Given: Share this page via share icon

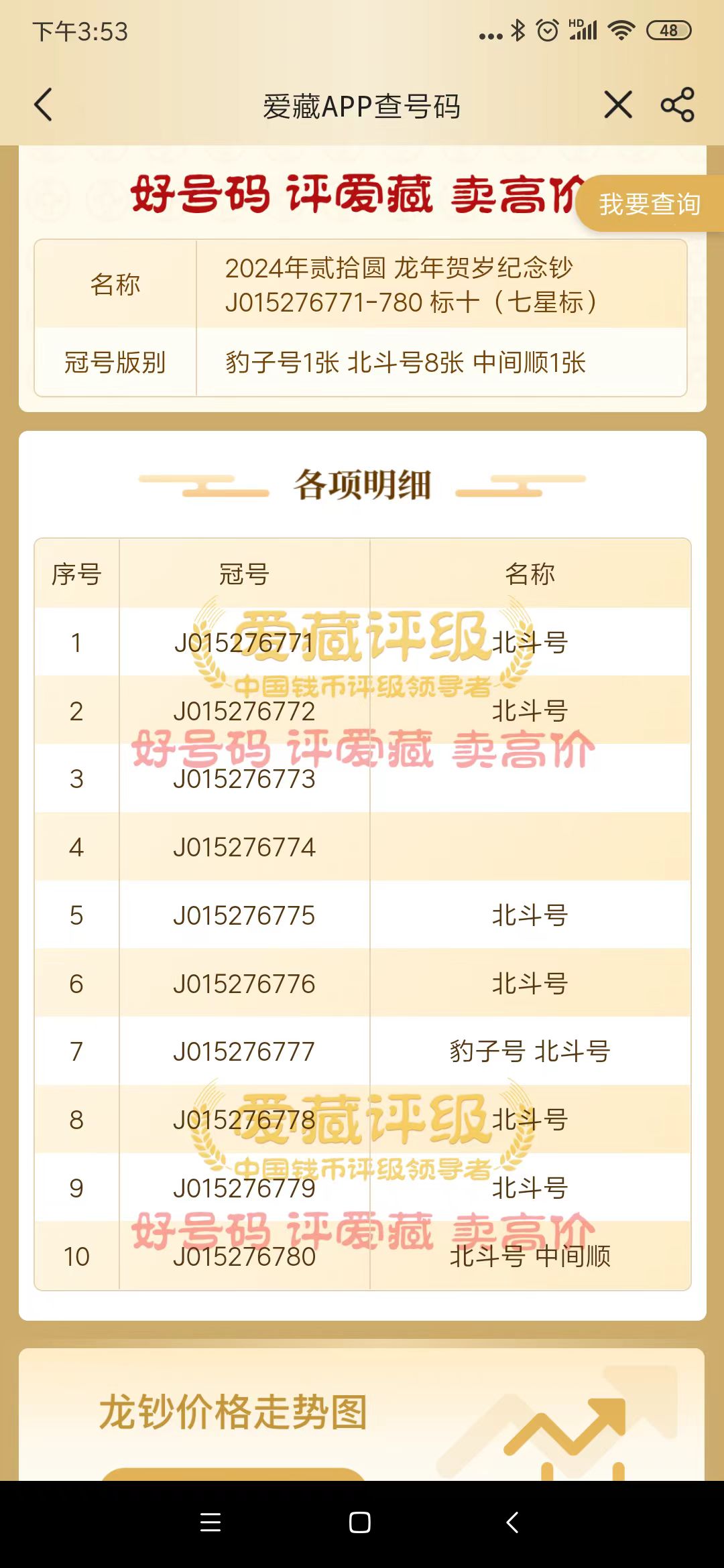Looking at the screenshot, I should [677, 105].
